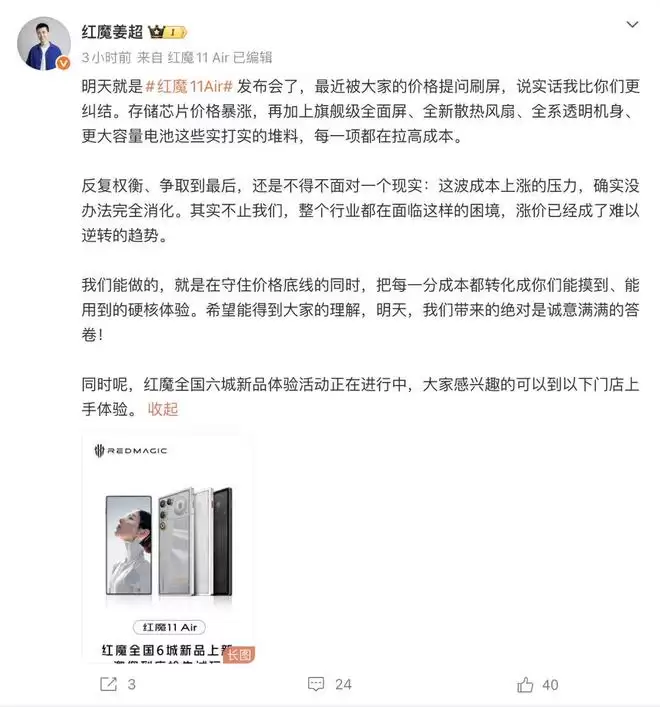Like this post
This screenshot has width=660, height=707.
(538, 685)
